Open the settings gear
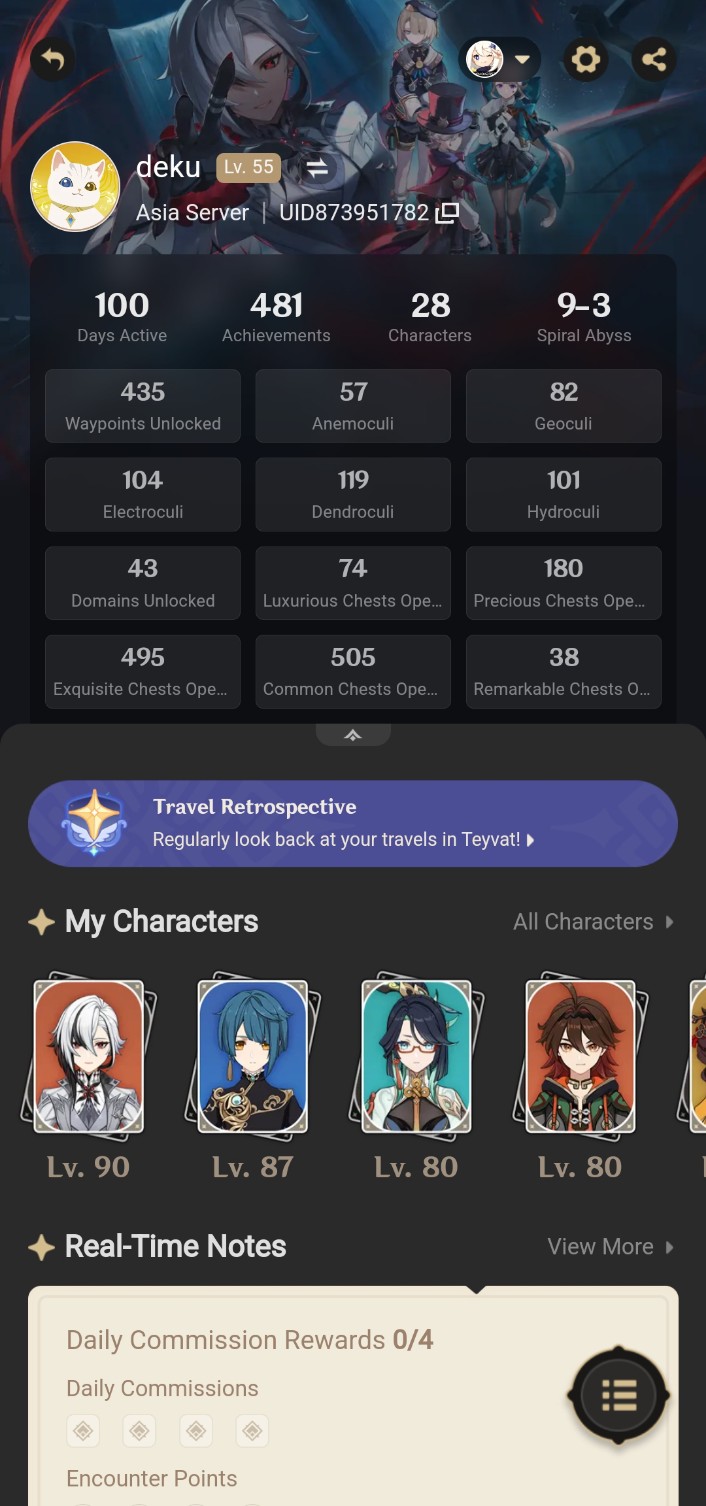This screenshot has height=1506, width=706. [585, 60]
